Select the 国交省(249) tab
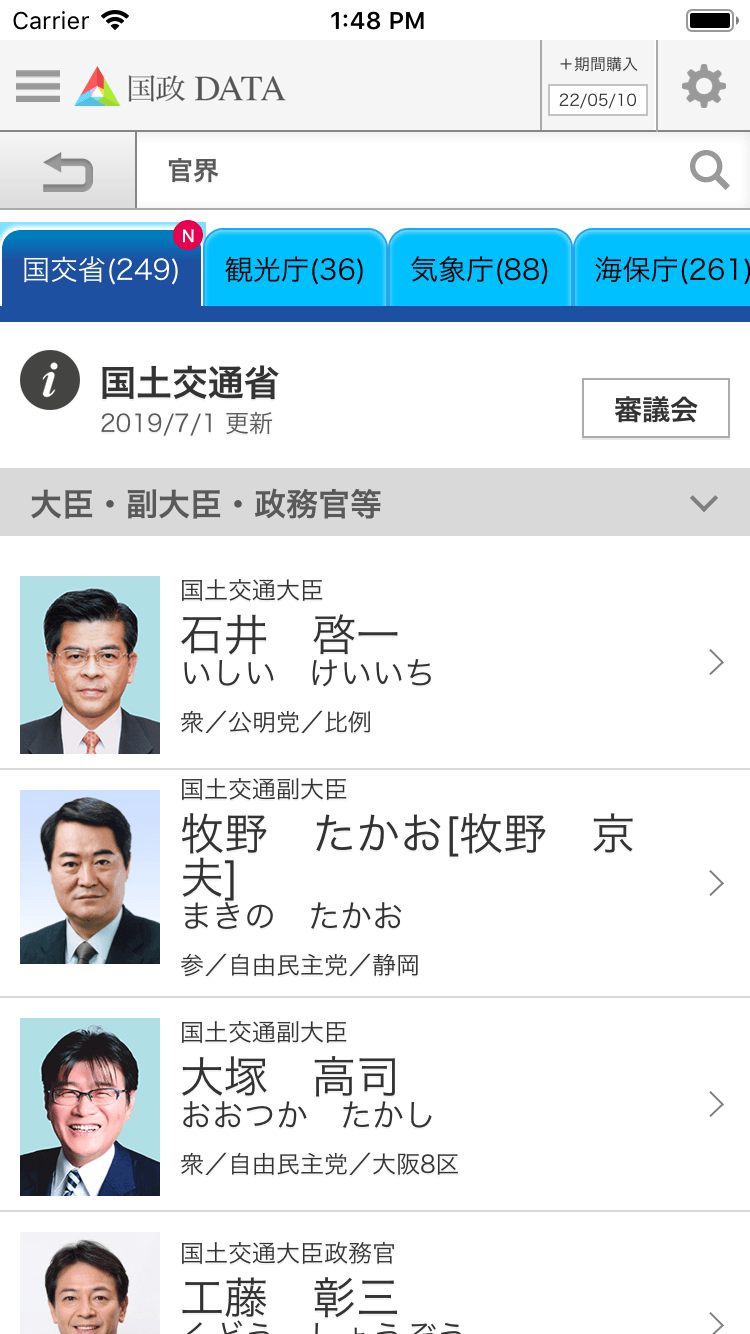The height and width of the screenshot is (1334, 750). pyautogui.click(x=101, y=269)
